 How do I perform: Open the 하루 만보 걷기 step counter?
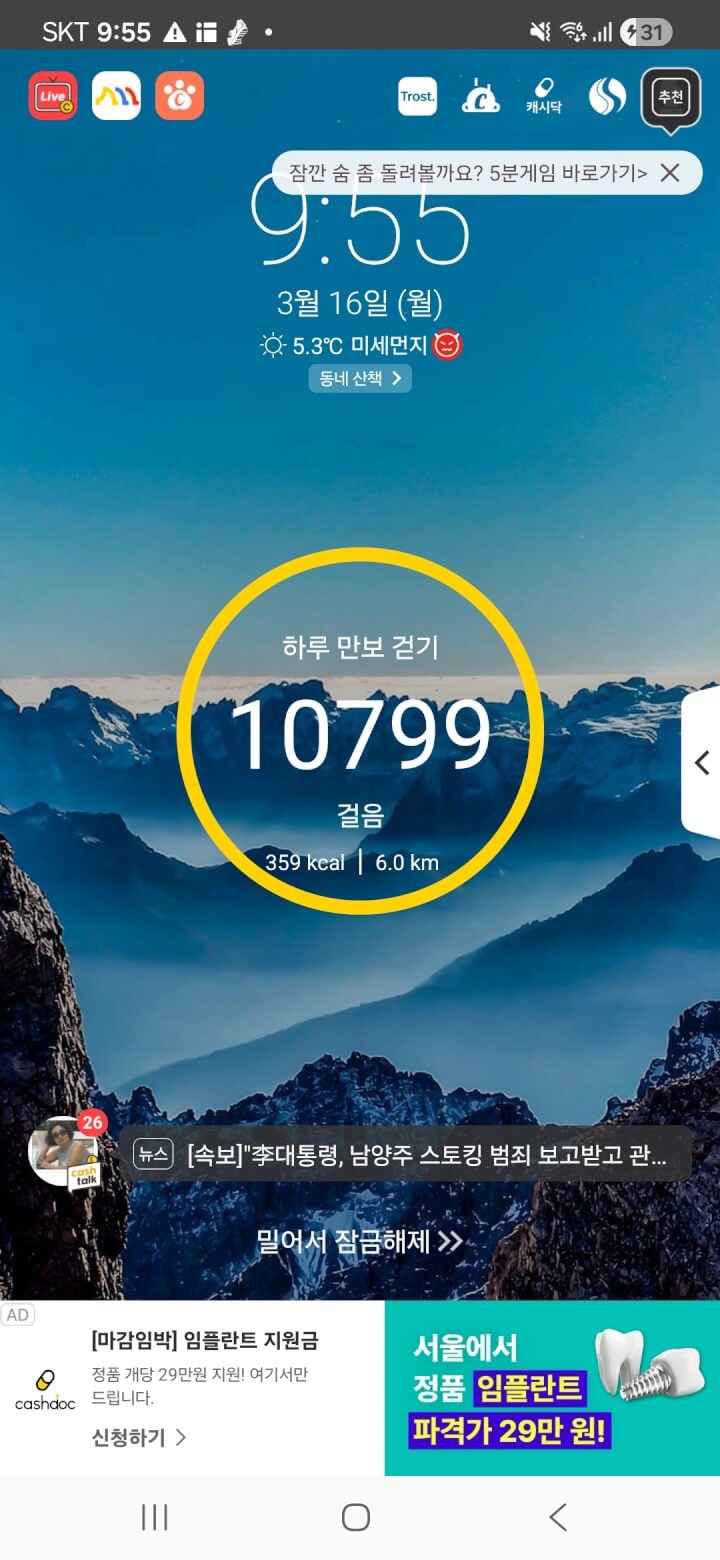[360, 731]
